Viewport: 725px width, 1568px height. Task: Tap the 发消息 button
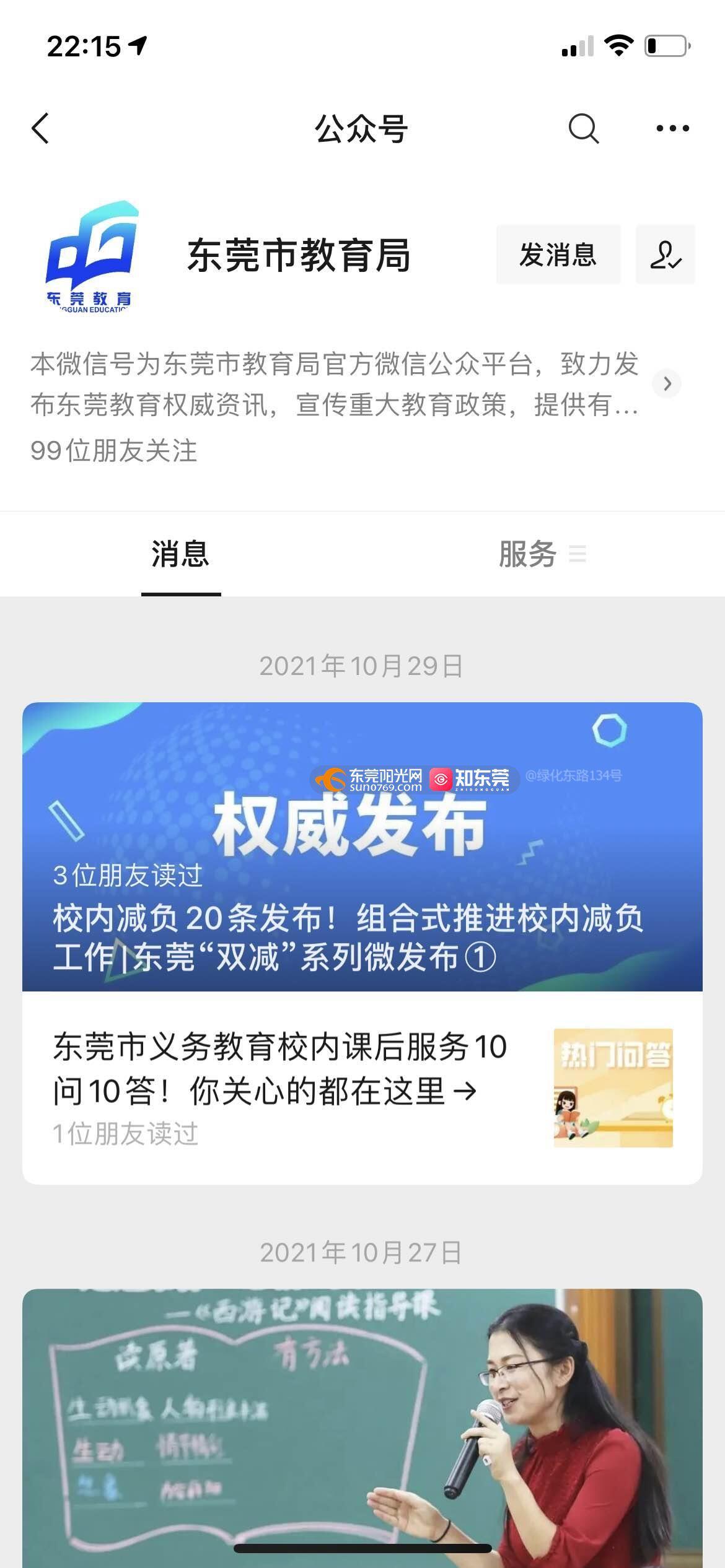pyautogui.click(x=558, y=255)
